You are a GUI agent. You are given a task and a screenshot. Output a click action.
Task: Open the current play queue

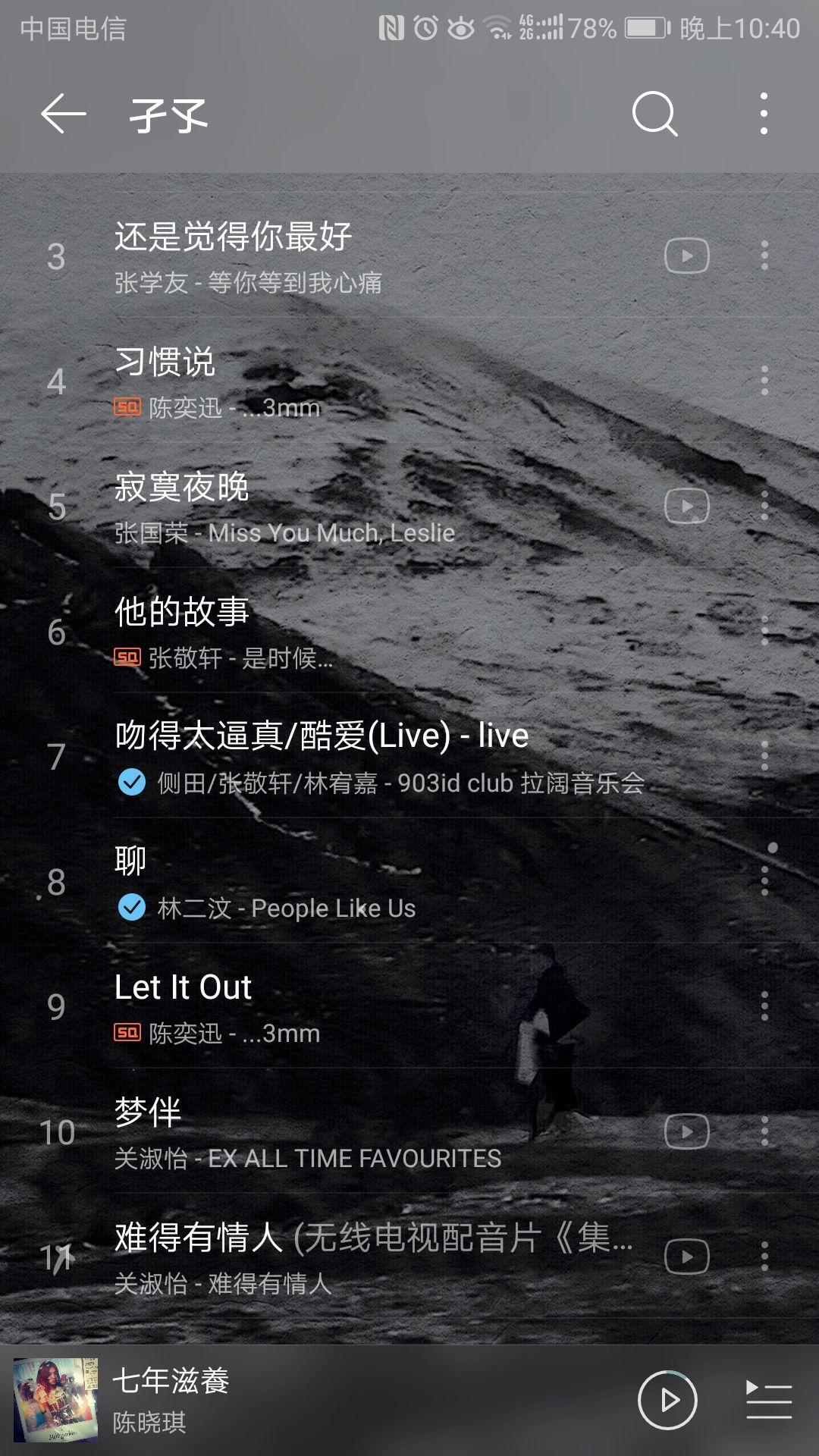(x=769, y=1400)
